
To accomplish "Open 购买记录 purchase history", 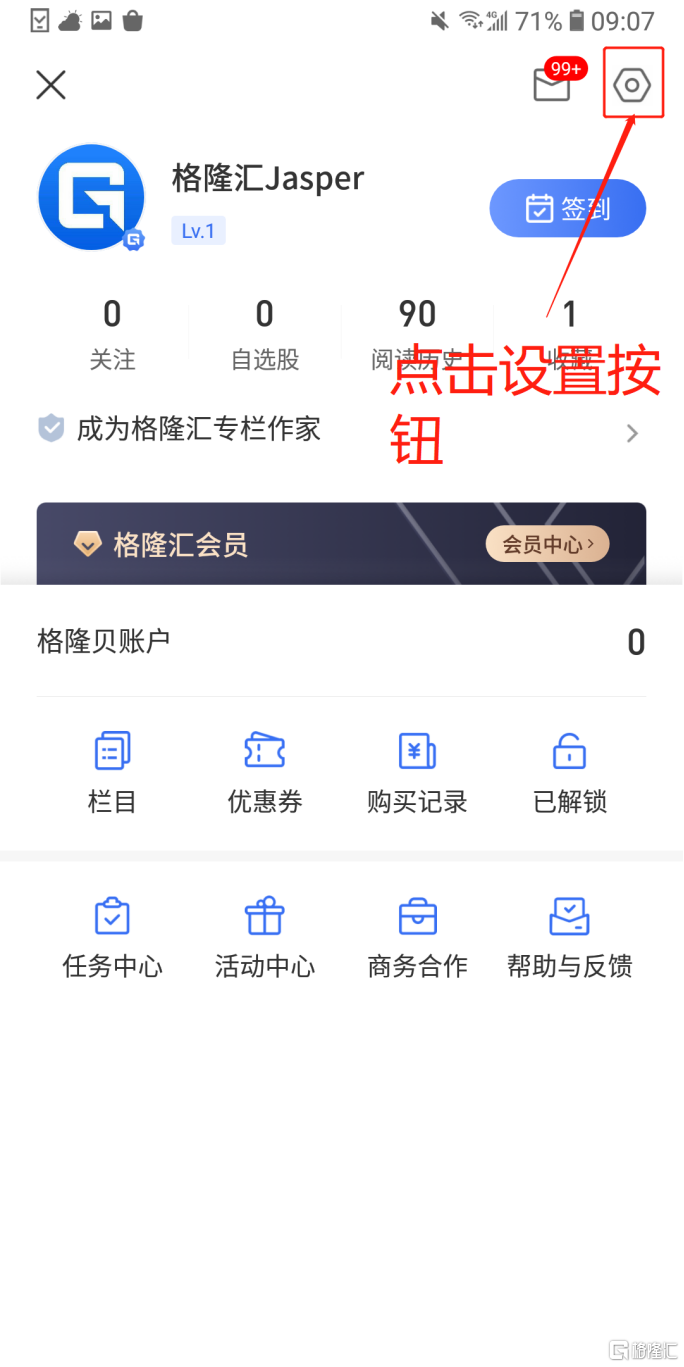I will pos(417,772).
